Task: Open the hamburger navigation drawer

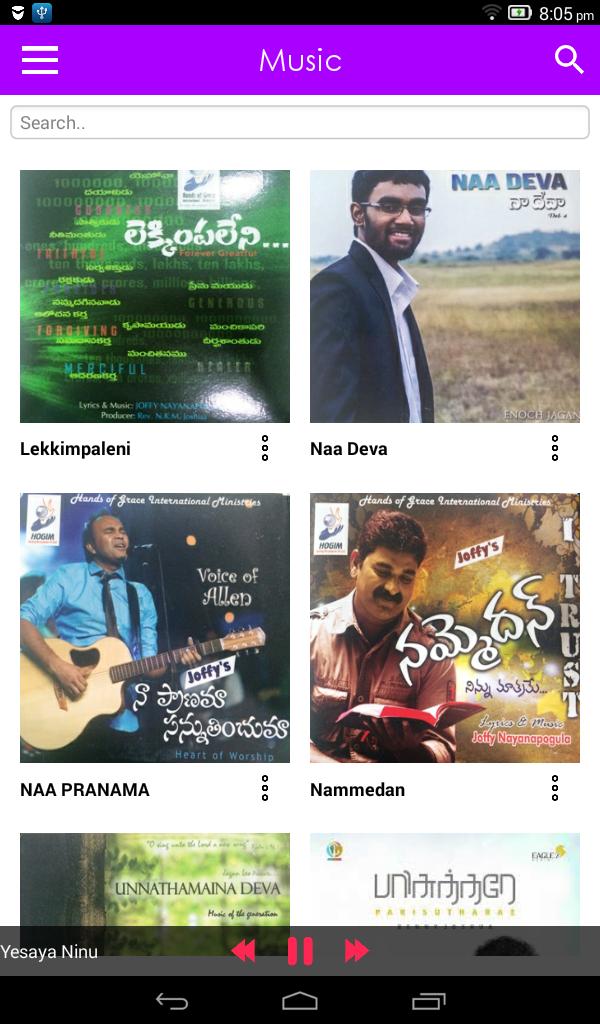Action: 40,60
